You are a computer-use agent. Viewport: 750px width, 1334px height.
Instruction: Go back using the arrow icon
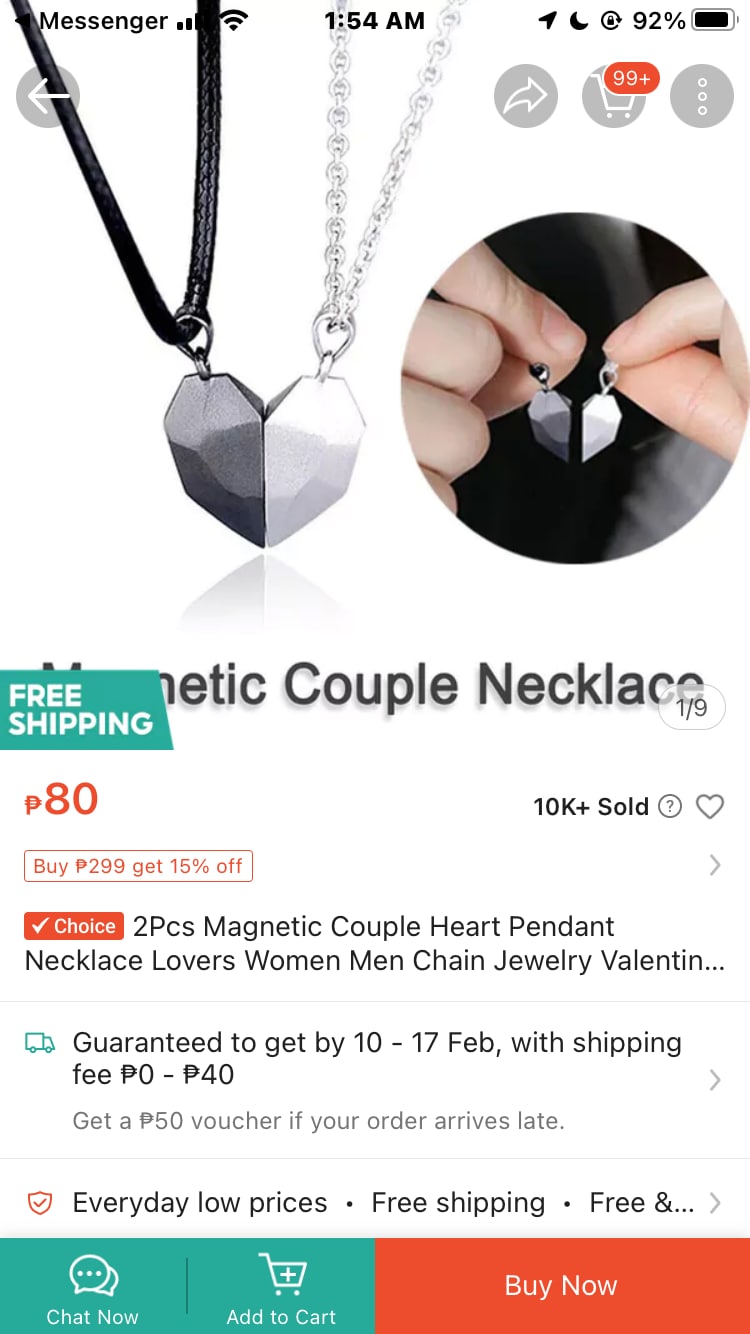tap(48, 96)
